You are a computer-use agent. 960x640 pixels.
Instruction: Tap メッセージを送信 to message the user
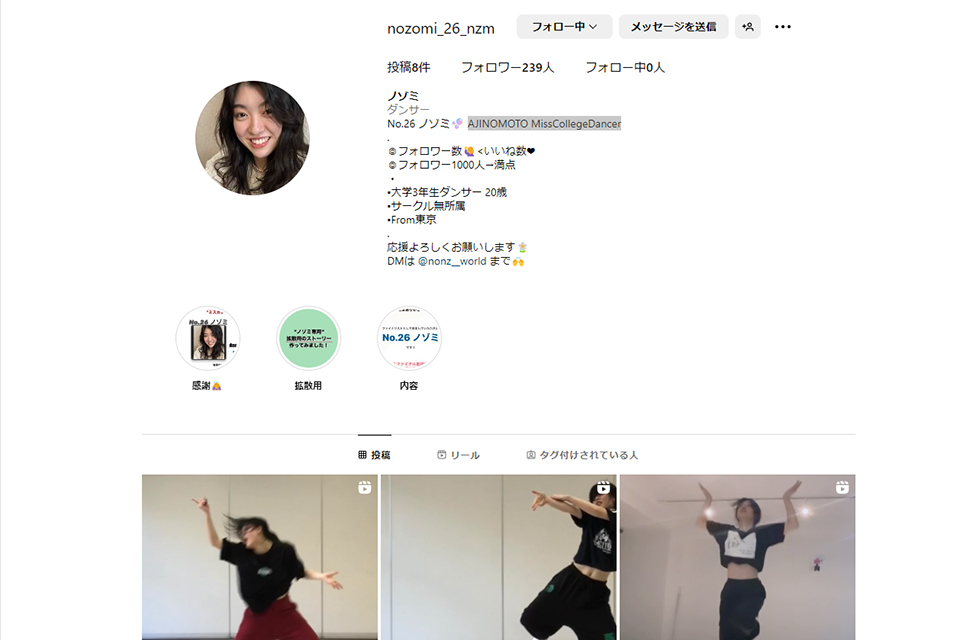pyautogui.click(x=673, y=27)
